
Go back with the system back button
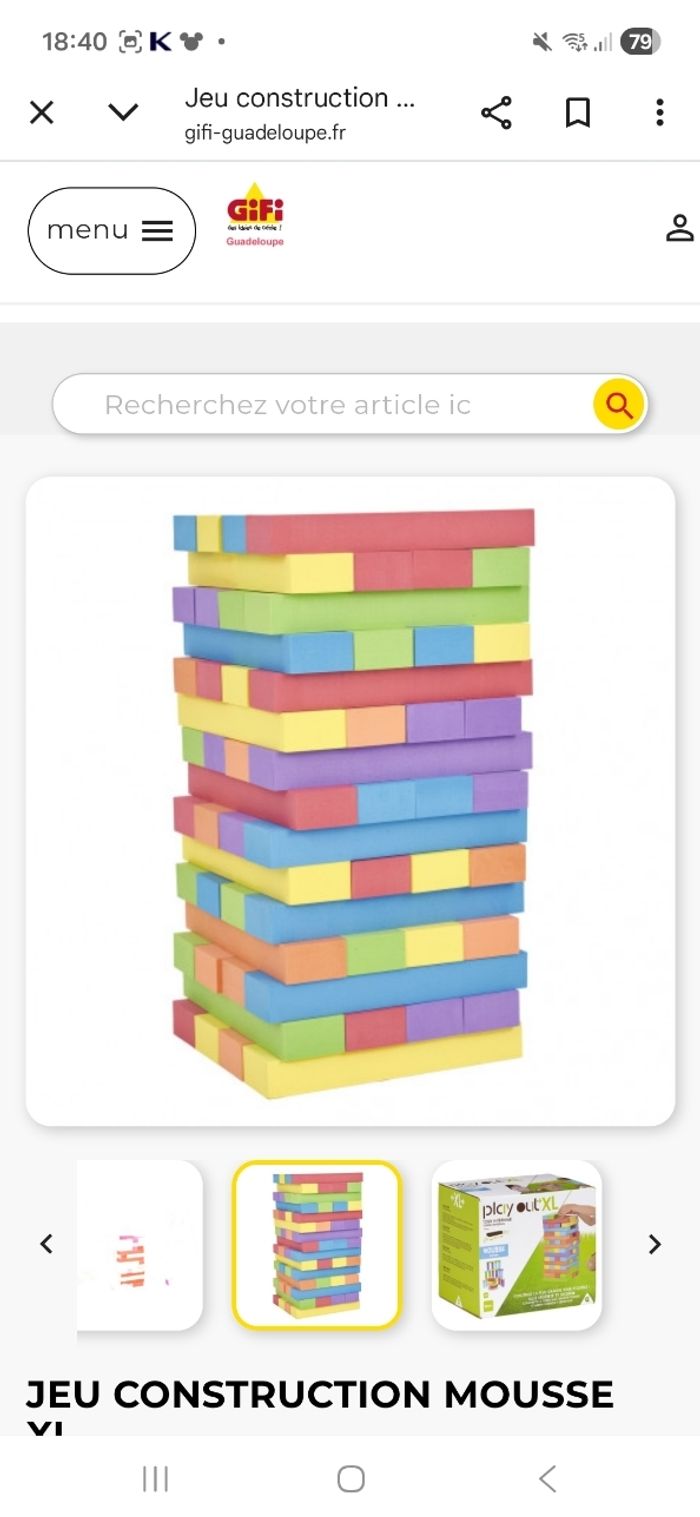pyautogui.click(x=546, y=1479)
